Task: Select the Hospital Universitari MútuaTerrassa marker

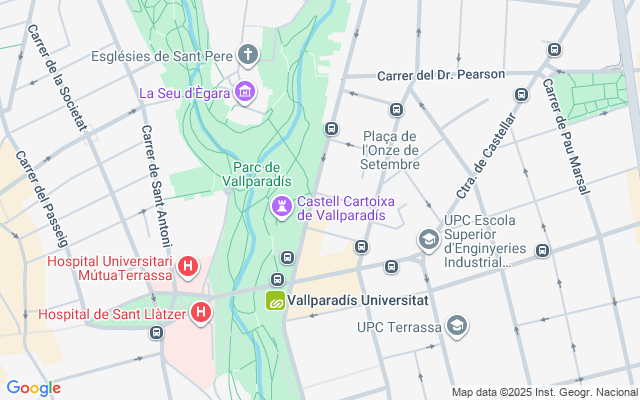Action: (x=189, y=267)
